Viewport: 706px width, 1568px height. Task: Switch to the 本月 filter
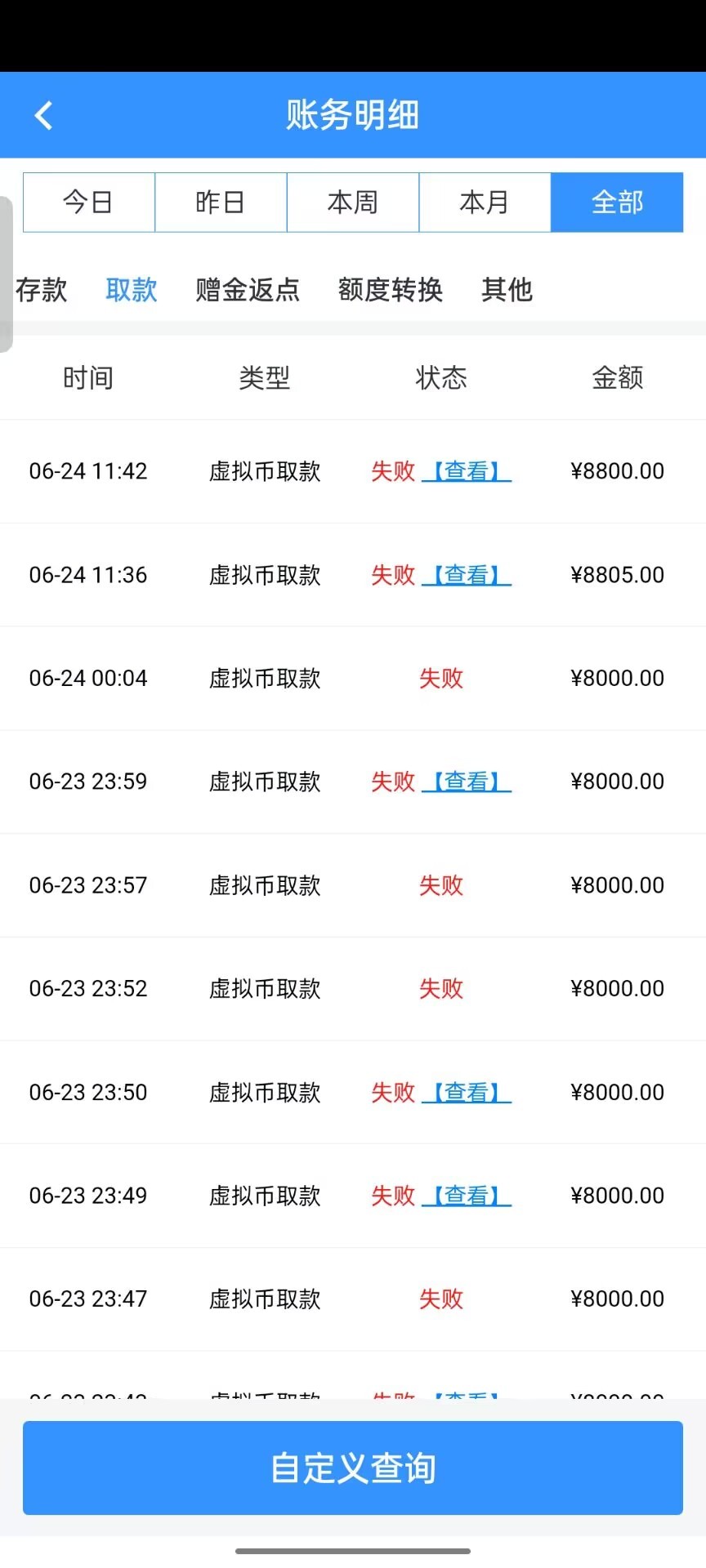485,202
